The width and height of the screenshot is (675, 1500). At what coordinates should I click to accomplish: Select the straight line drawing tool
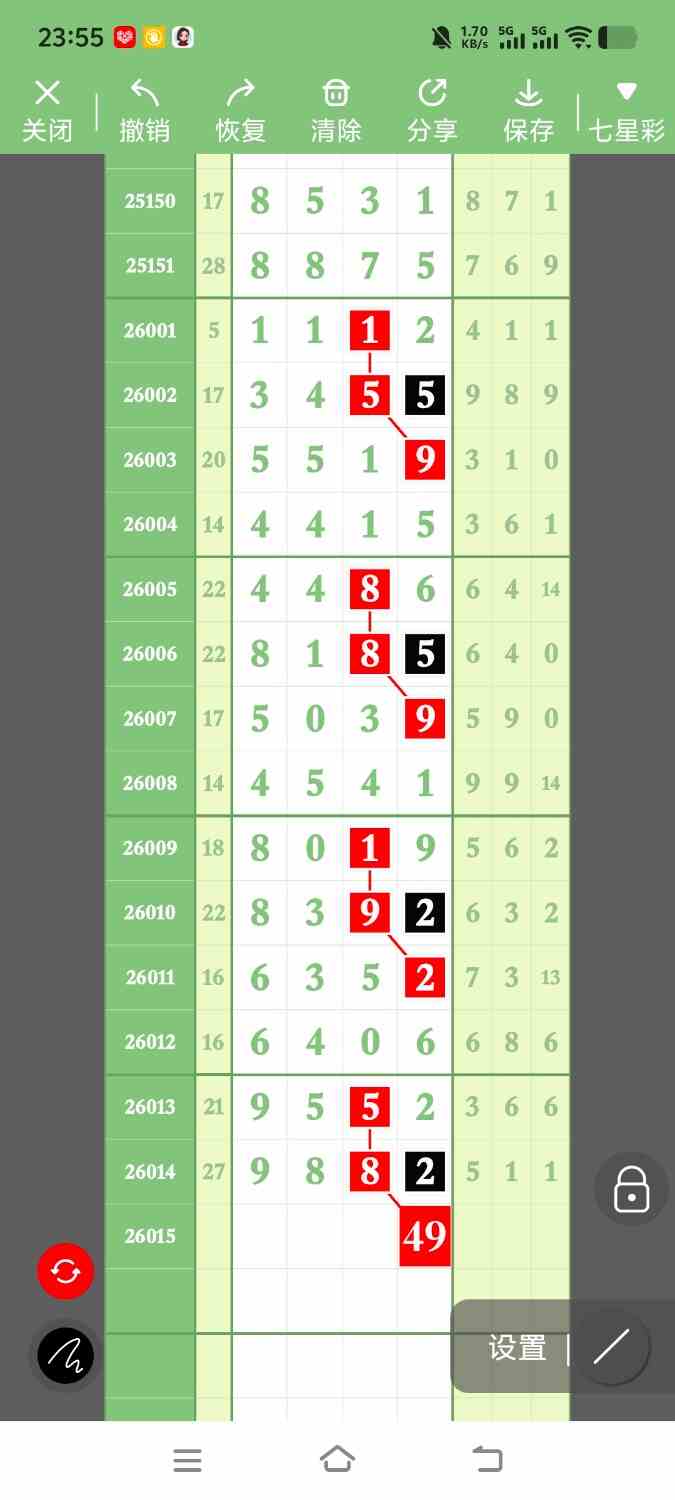[610, 1348]
